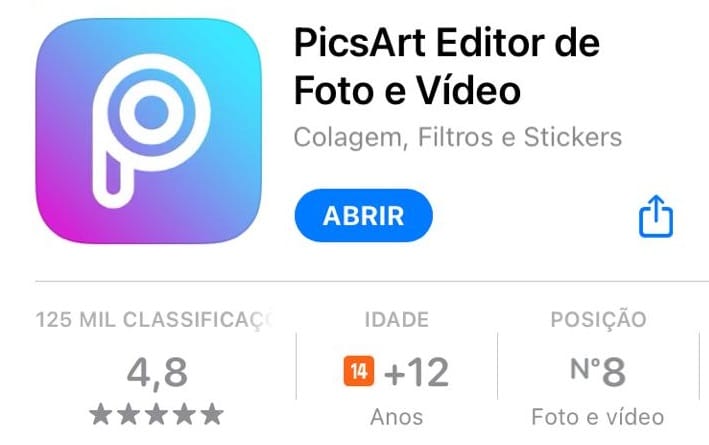This screenshot has width=709, height=445.
Task: Tap the ABRIR button to open PicsArt
Action: 363,216
